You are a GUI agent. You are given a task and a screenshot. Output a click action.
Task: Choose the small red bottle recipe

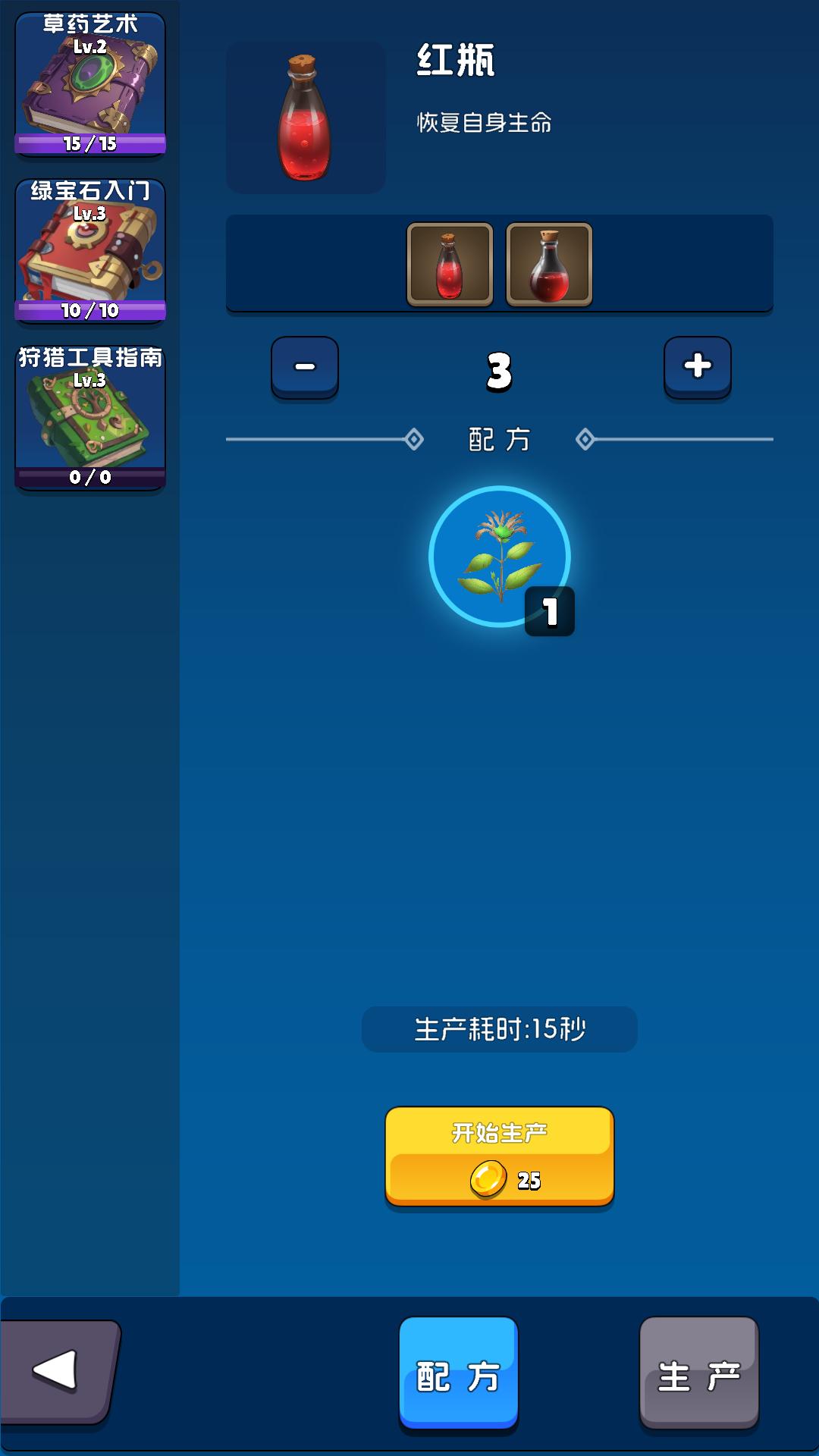[x=450, y=264]
